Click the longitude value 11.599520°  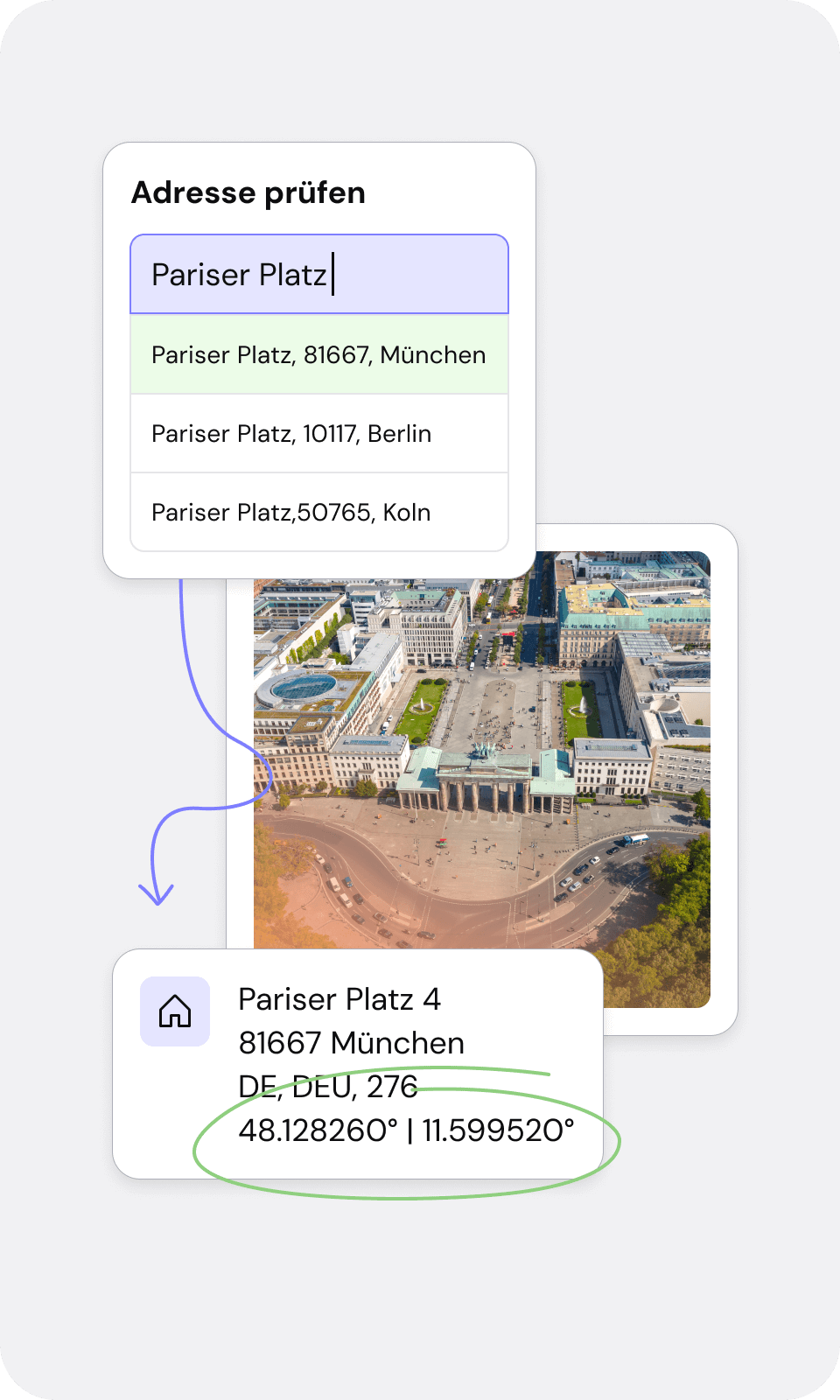[499, 1131]
